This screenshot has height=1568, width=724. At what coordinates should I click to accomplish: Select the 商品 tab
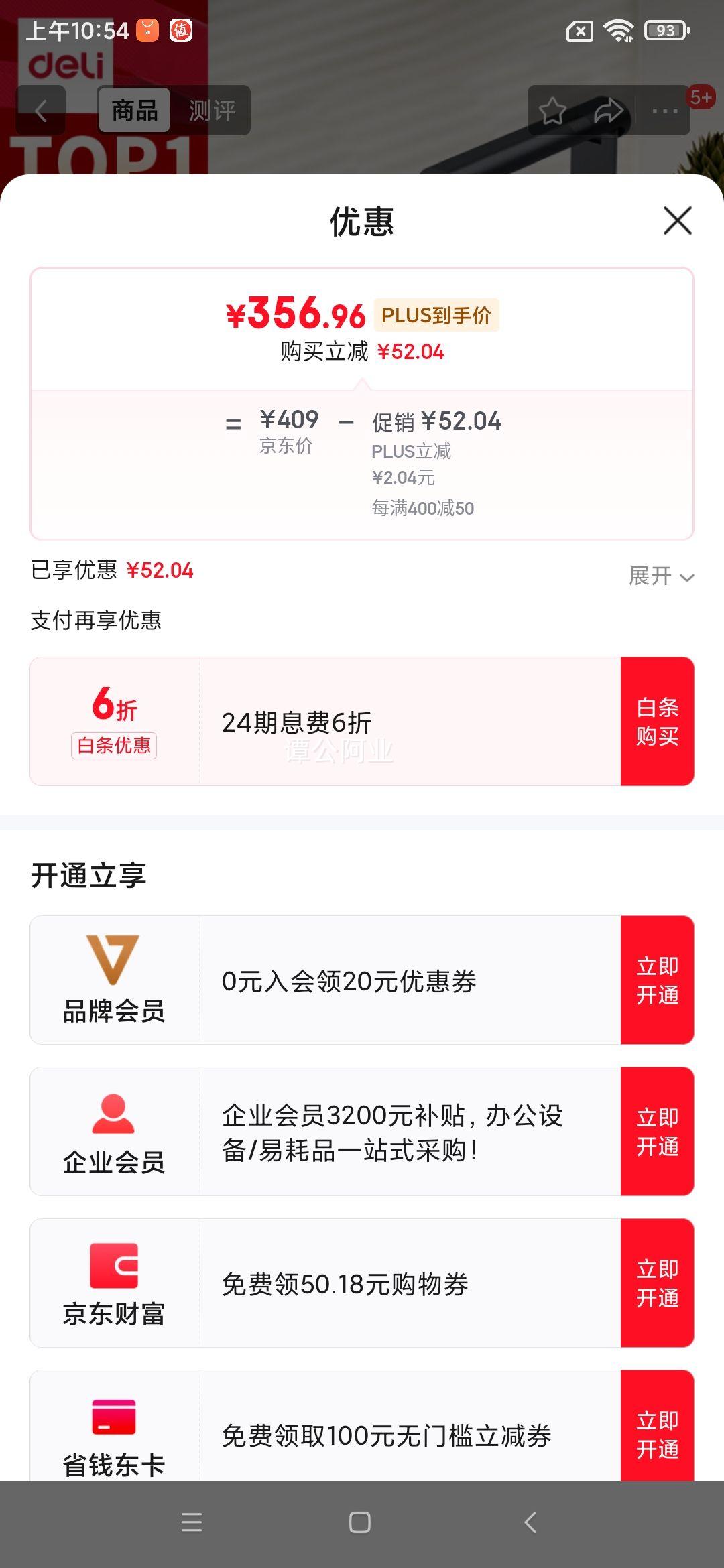135,111
